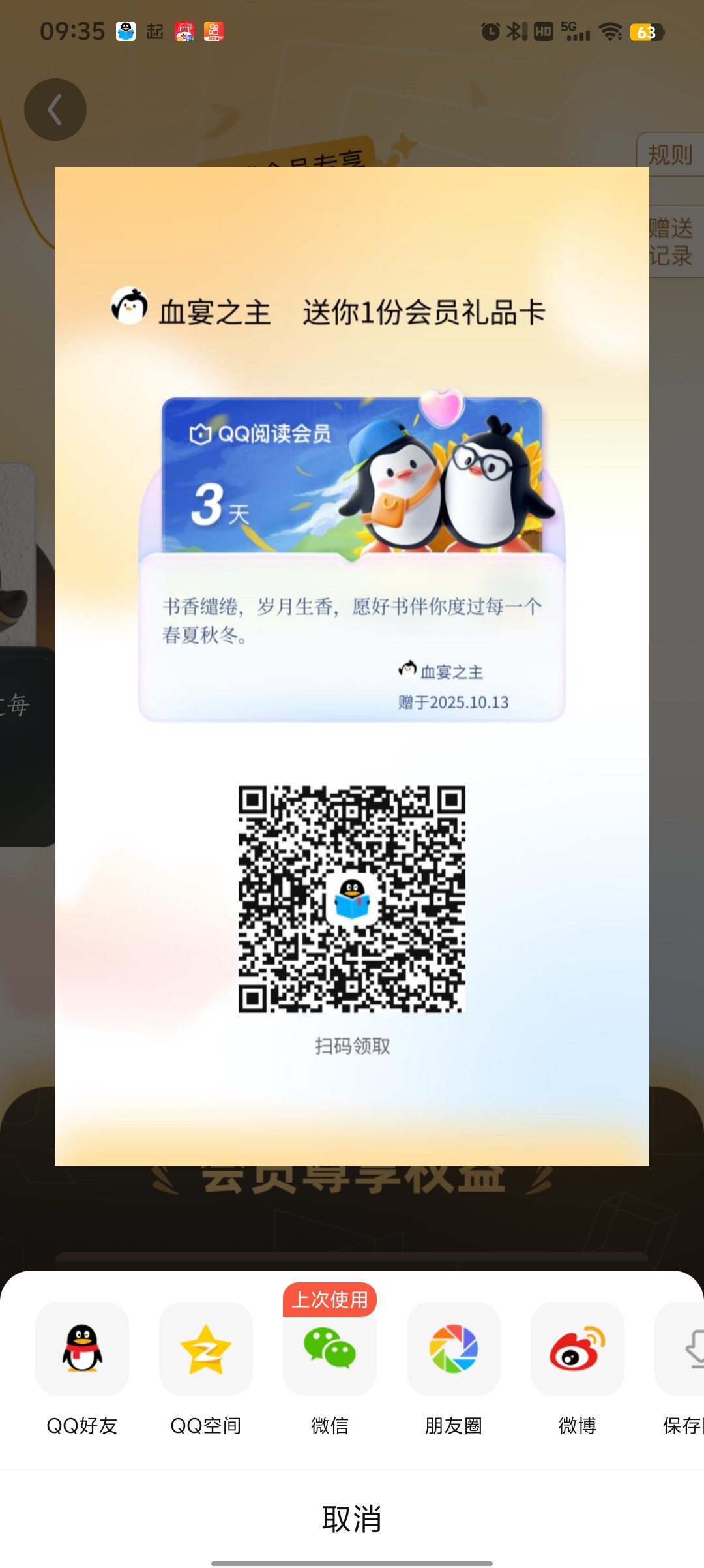
Task: Post the gift card to 朋友圈
Action: (x=454, y=1349)
